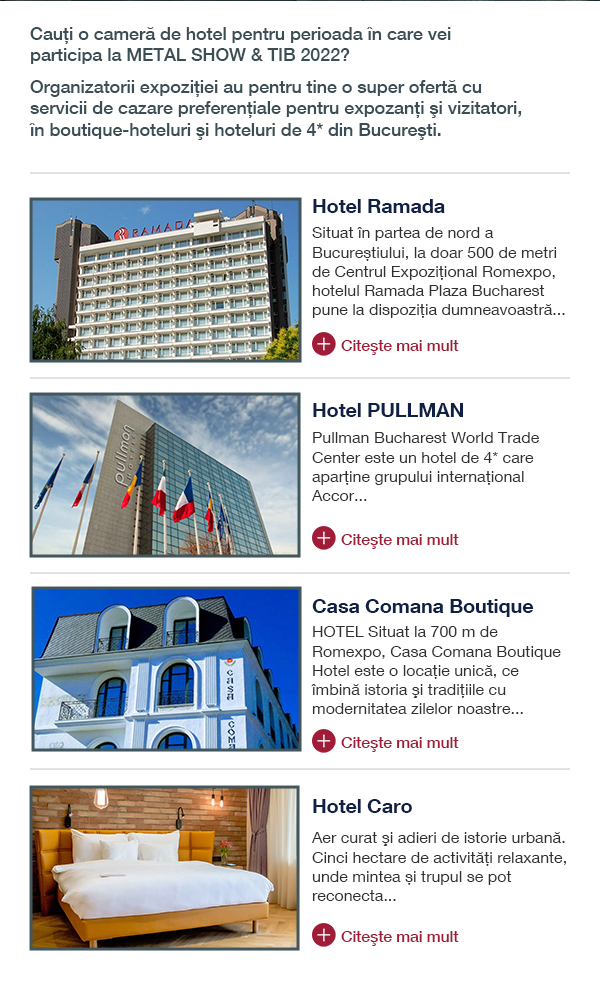Open 'Citește mai mult' for Hotel Ramada

386,345
